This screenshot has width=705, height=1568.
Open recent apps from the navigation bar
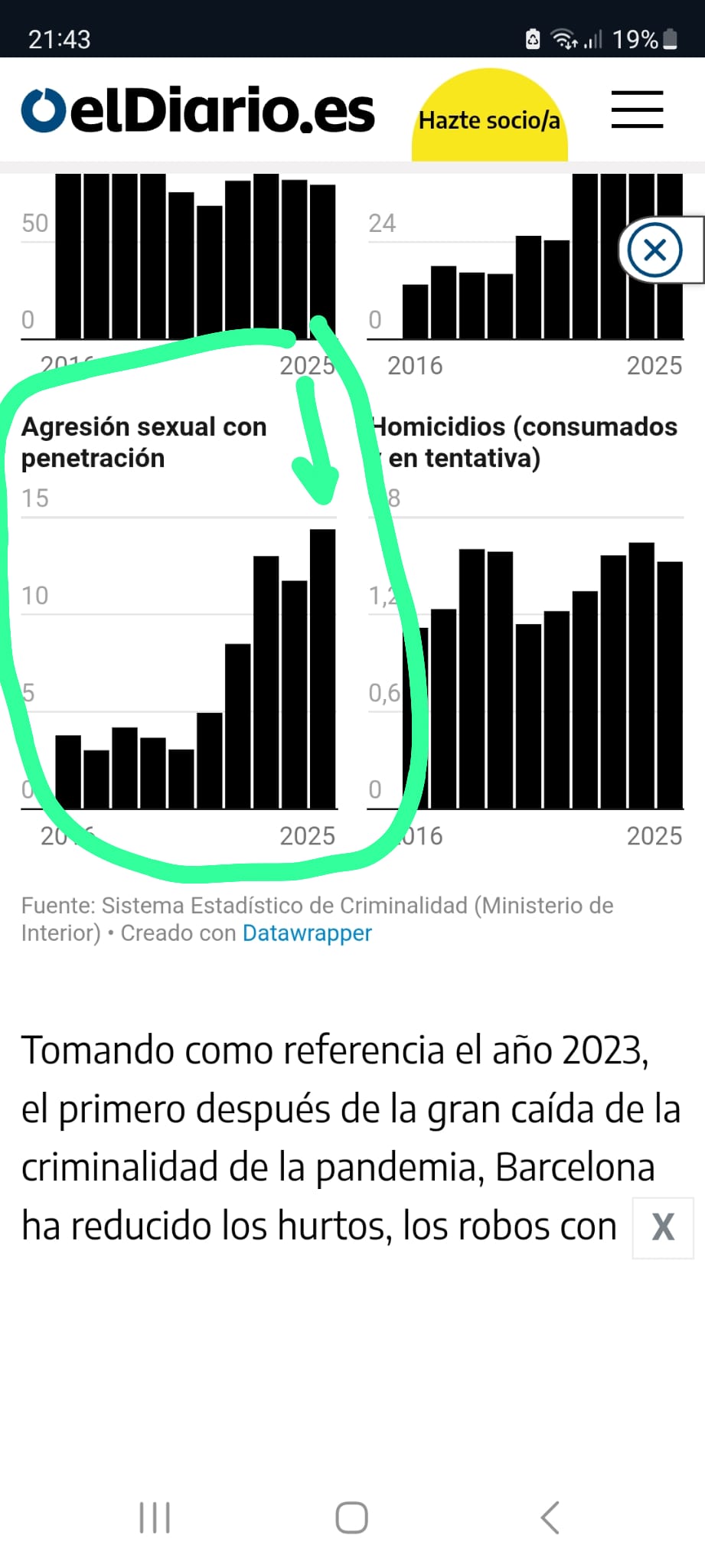pos(155,1517)
